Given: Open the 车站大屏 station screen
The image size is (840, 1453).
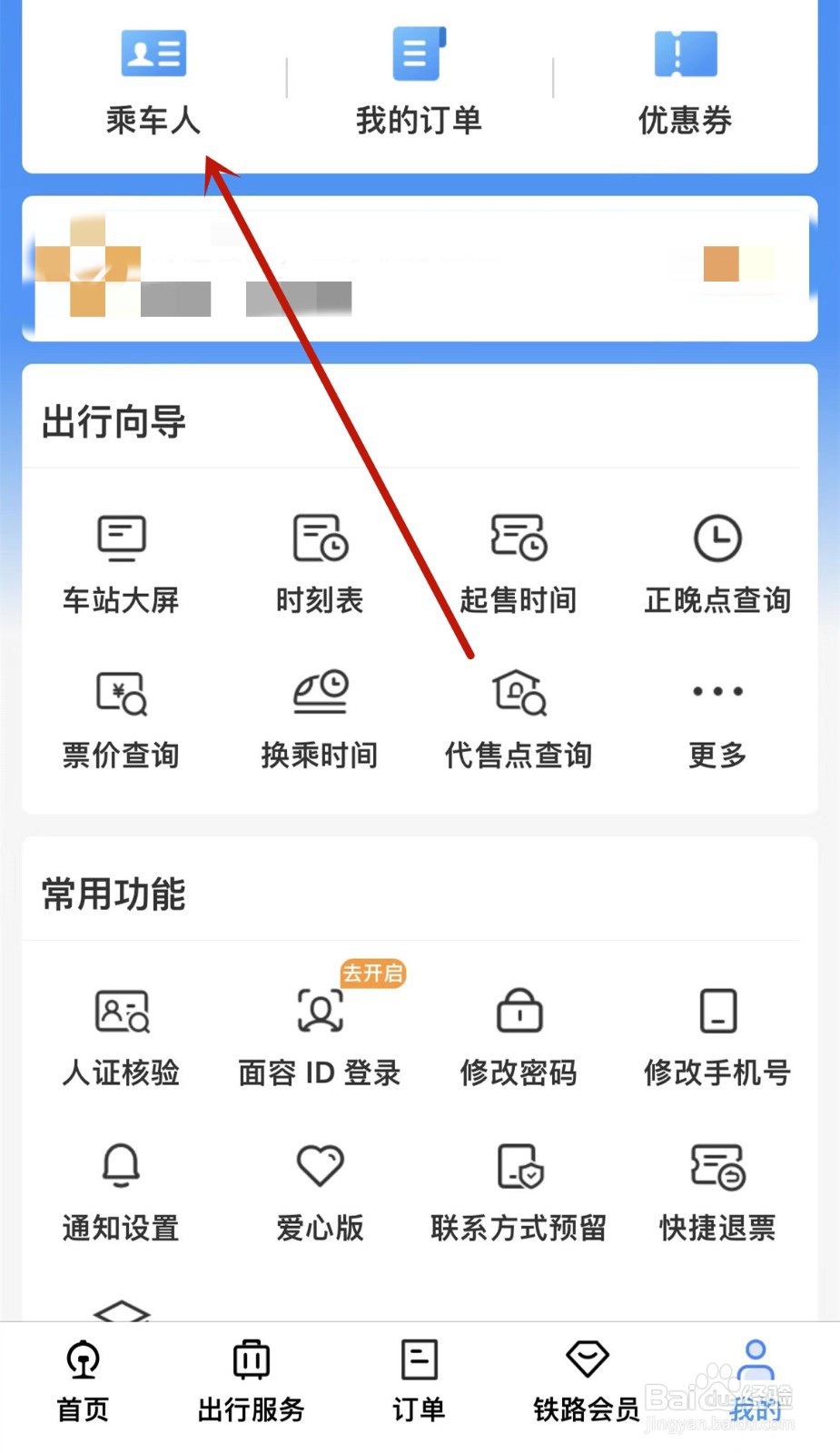Looking at the screenshot, I should (121, 561).
